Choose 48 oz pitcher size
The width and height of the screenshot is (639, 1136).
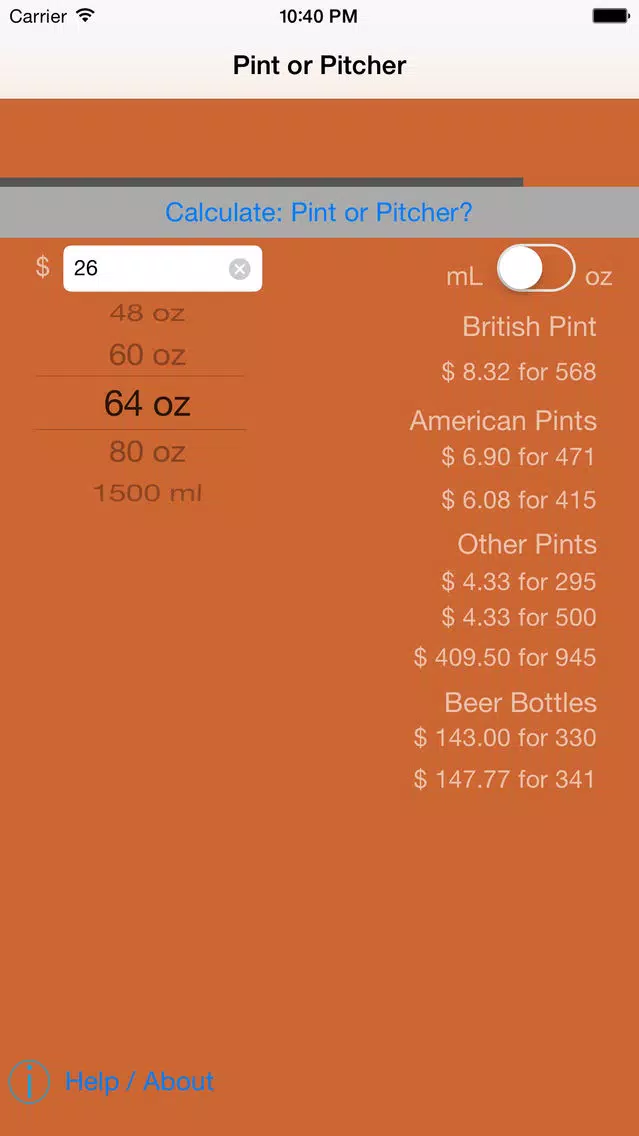(x=147, y=314)
